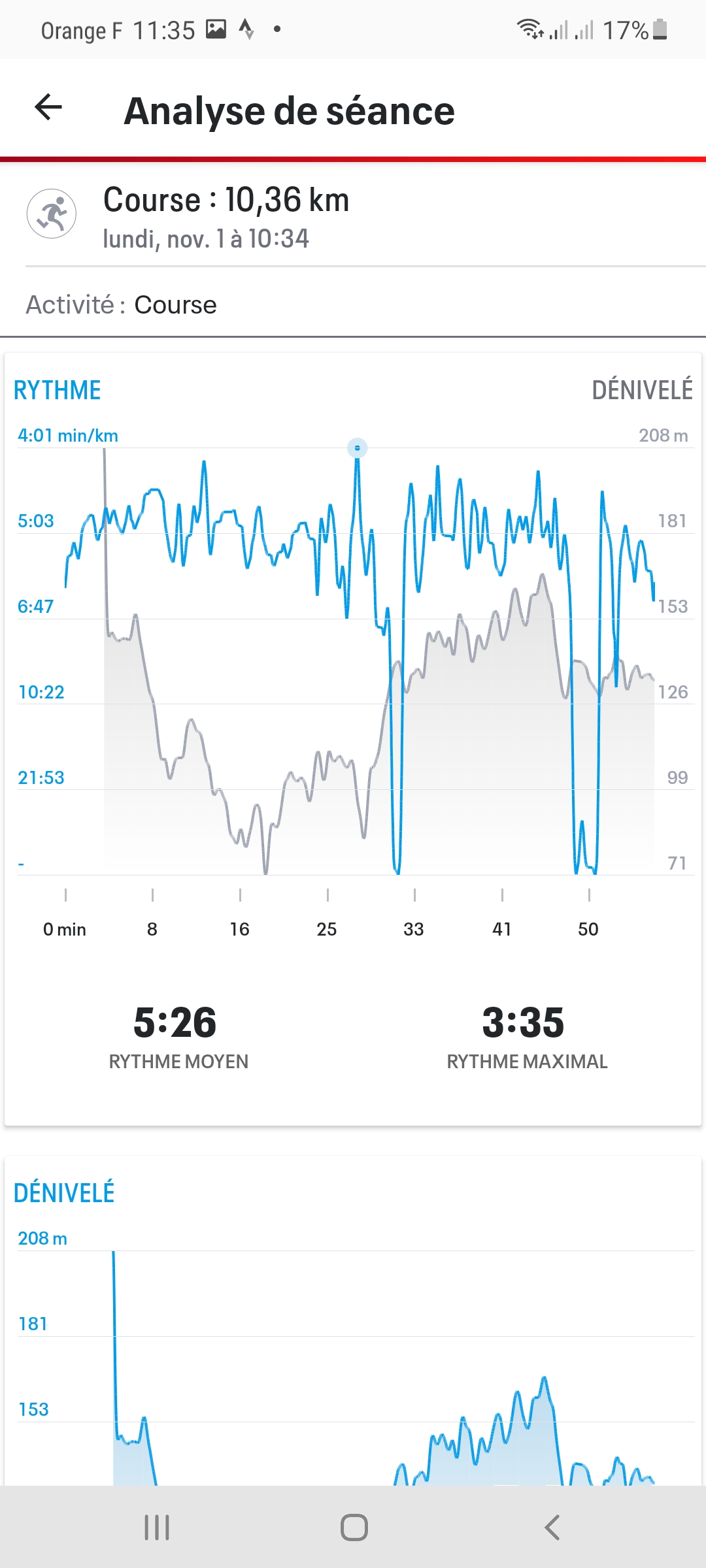This screenshot has width=706, height=1568.
Task: Tap the system back button in the navigation bar
Action: 552,1527
